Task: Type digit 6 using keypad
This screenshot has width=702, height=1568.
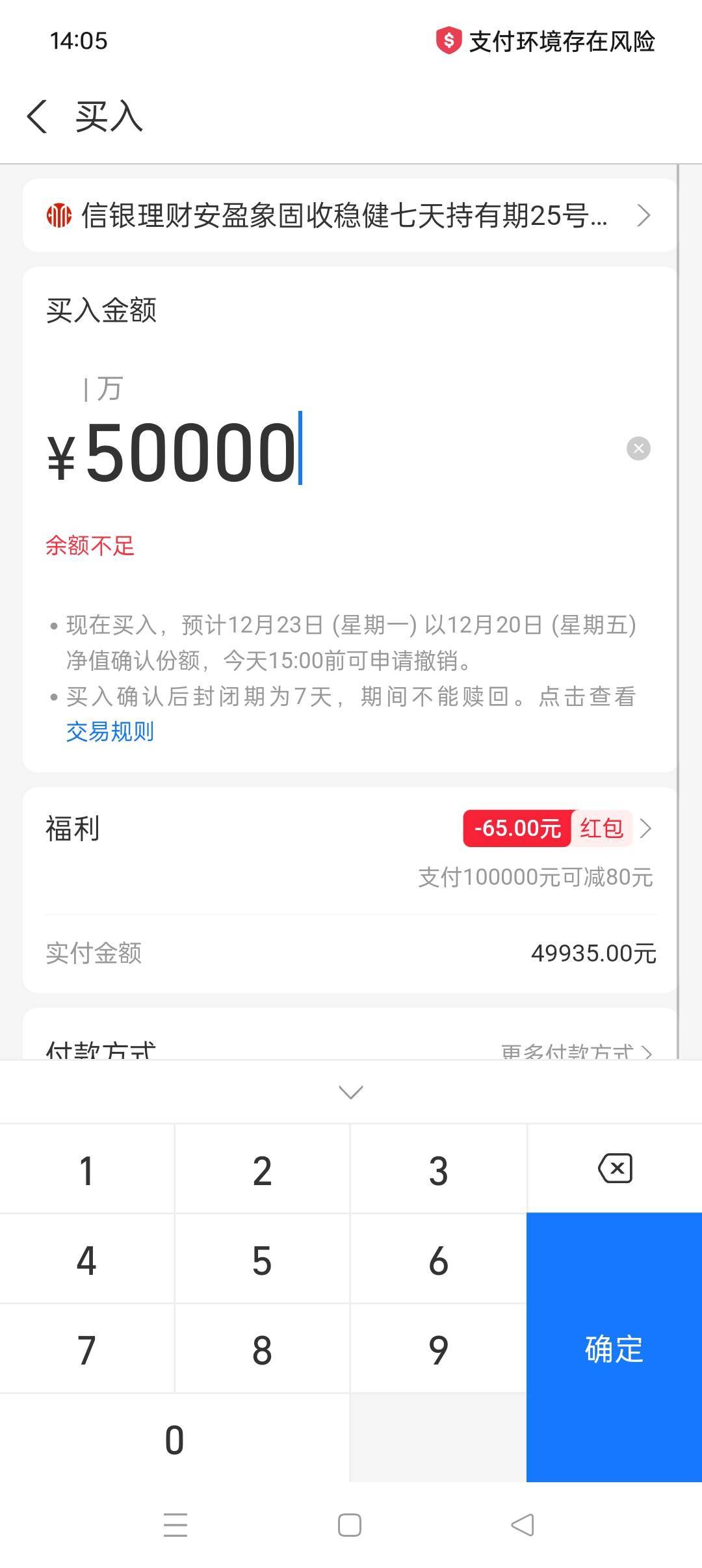Action: (x=438, y=1260)
